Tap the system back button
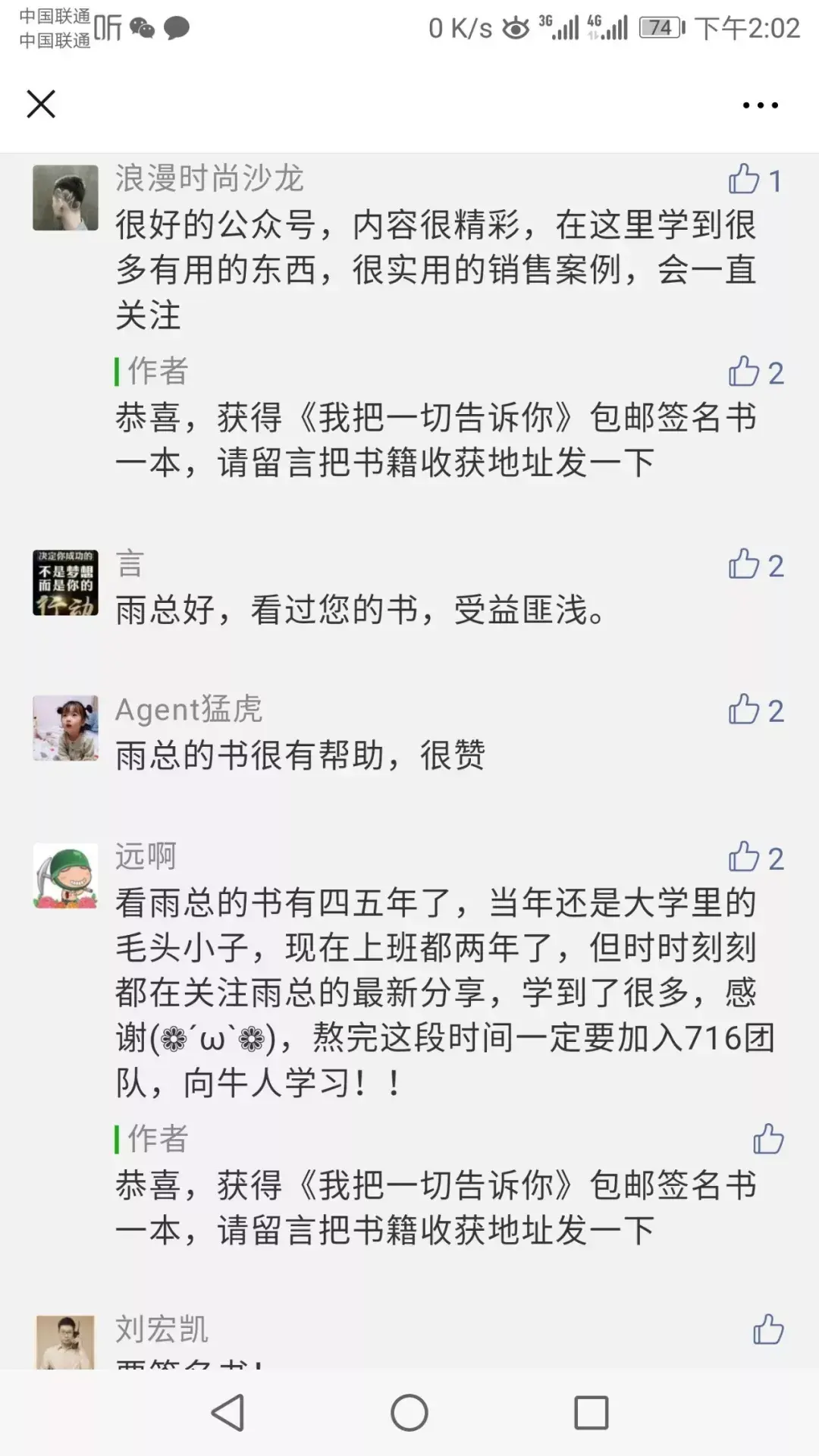Image resolution: width=819 pixels, height=1456 pixels. [x=227, y=1412]
